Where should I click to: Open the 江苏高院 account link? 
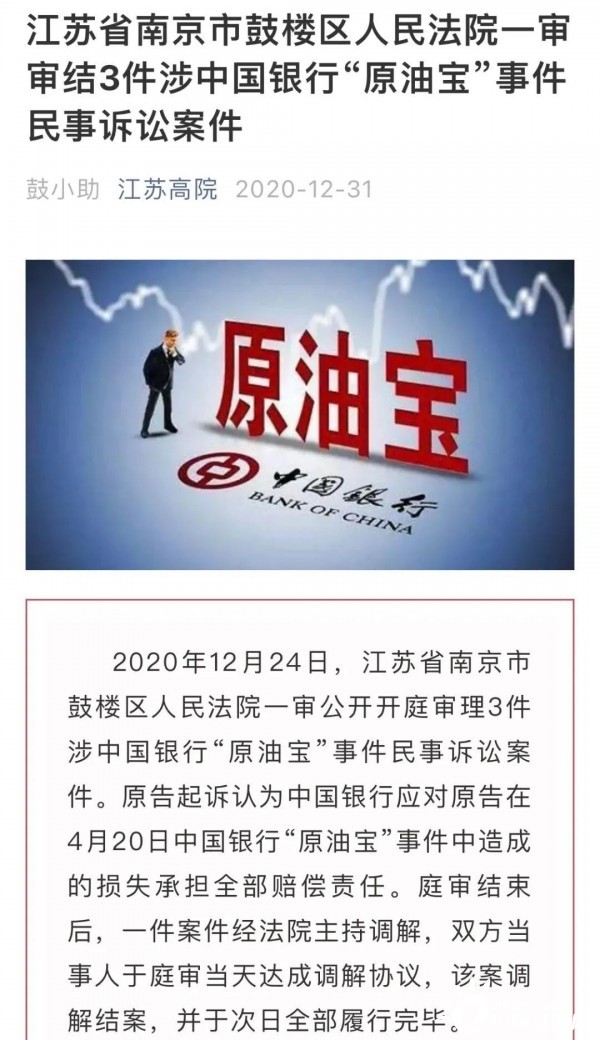click(x=168, y=189)
